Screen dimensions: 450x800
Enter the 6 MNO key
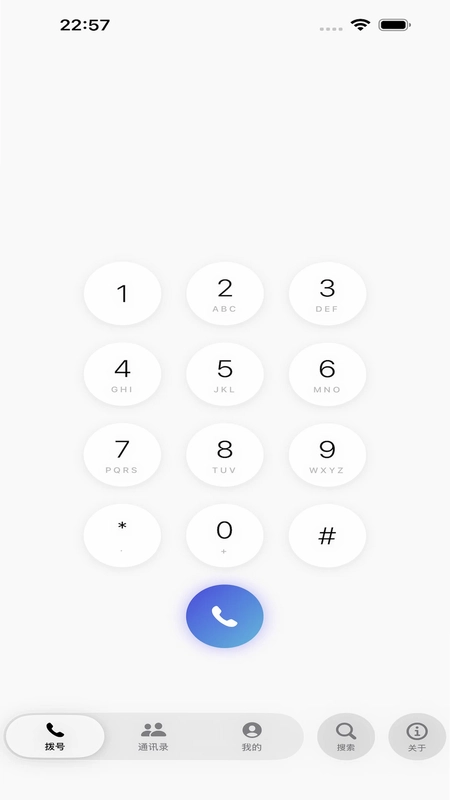(x=328, y=374)
